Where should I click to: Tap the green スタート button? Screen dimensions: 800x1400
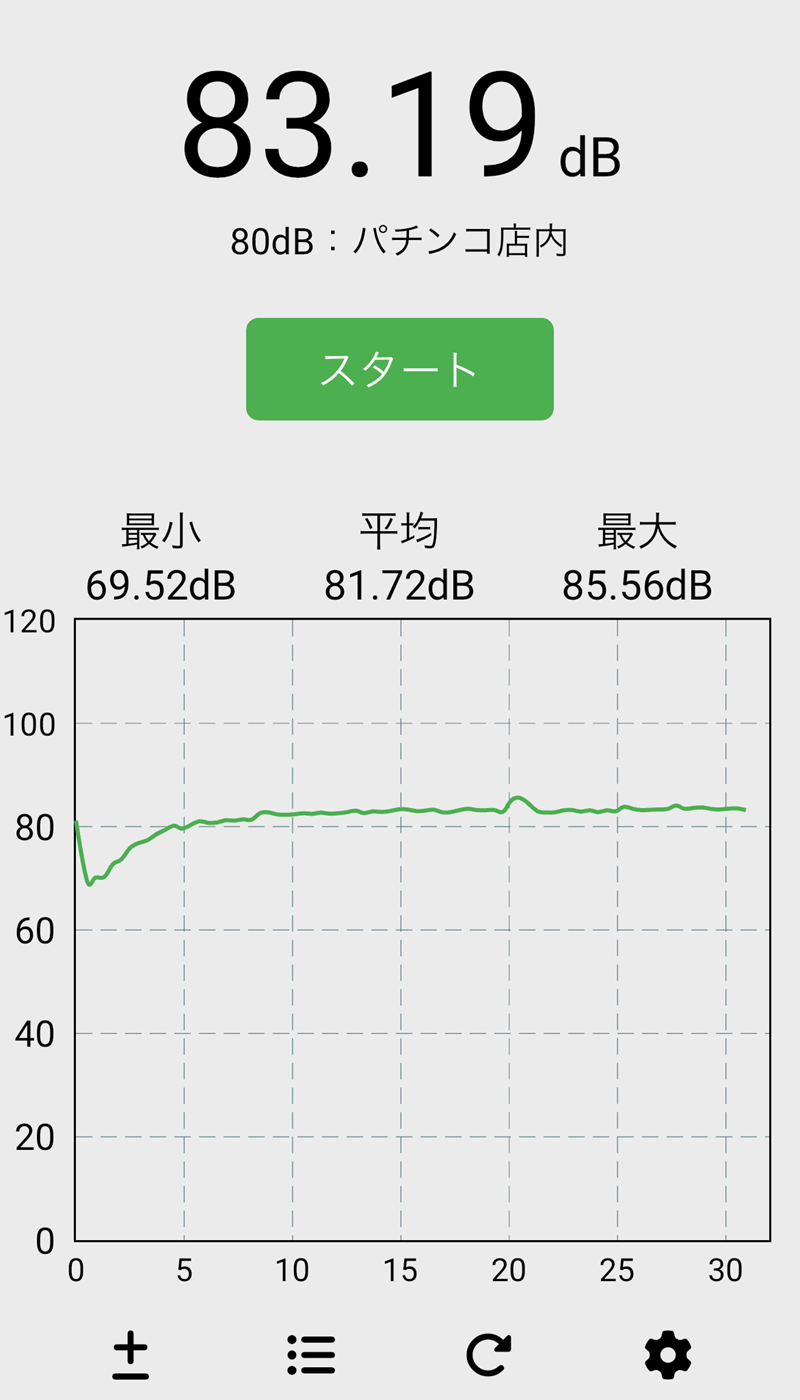pyautogui.click(x=400, y=369)
